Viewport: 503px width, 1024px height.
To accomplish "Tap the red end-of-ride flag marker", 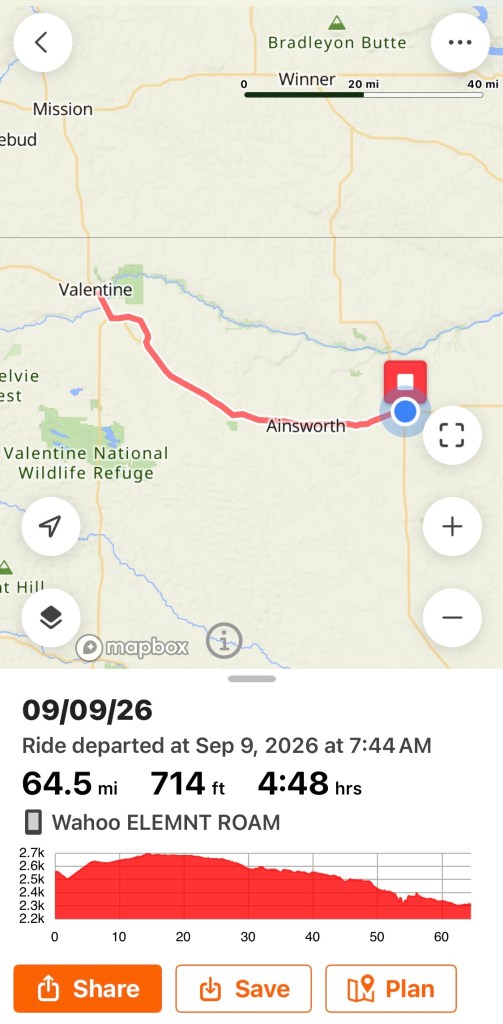I will tap(405, 381).
